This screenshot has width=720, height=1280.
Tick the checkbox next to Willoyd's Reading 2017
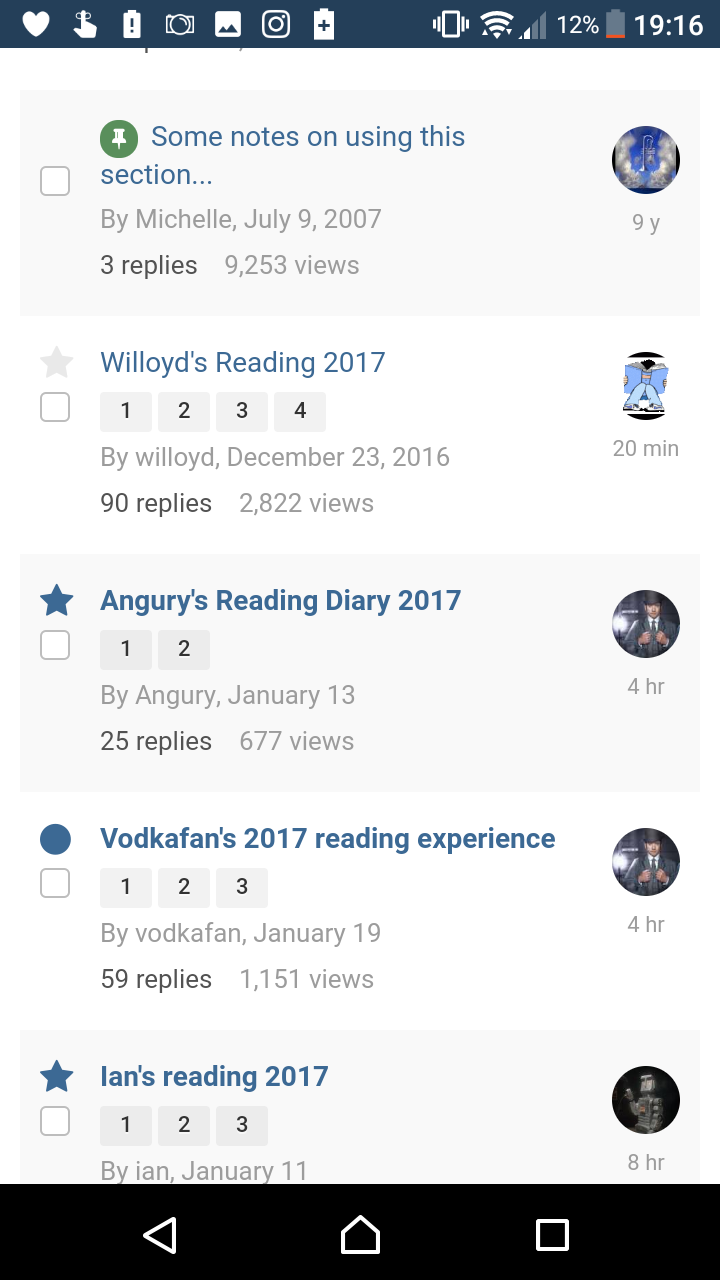pos(55,407)
